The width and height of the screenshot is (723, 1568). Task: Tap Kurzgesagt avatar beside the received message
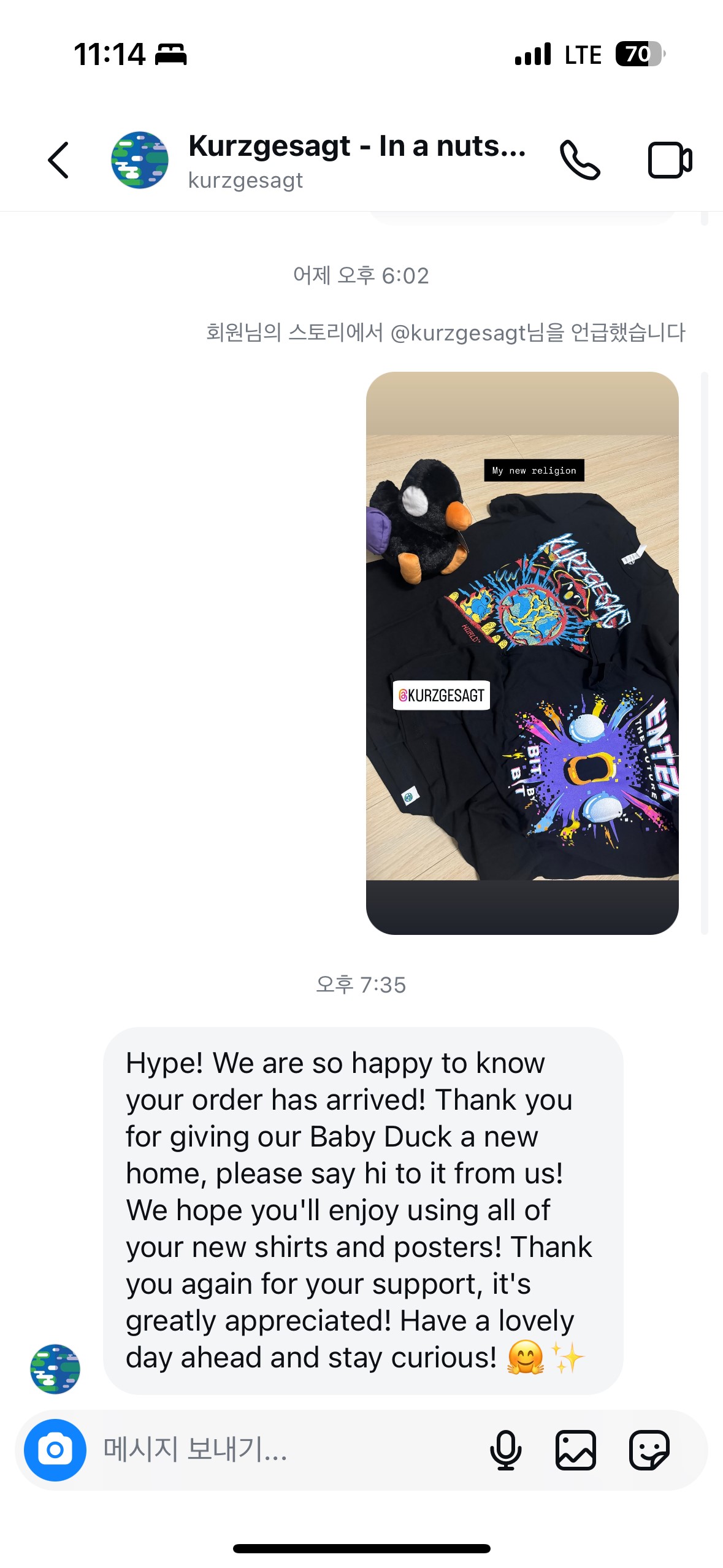55,1369
